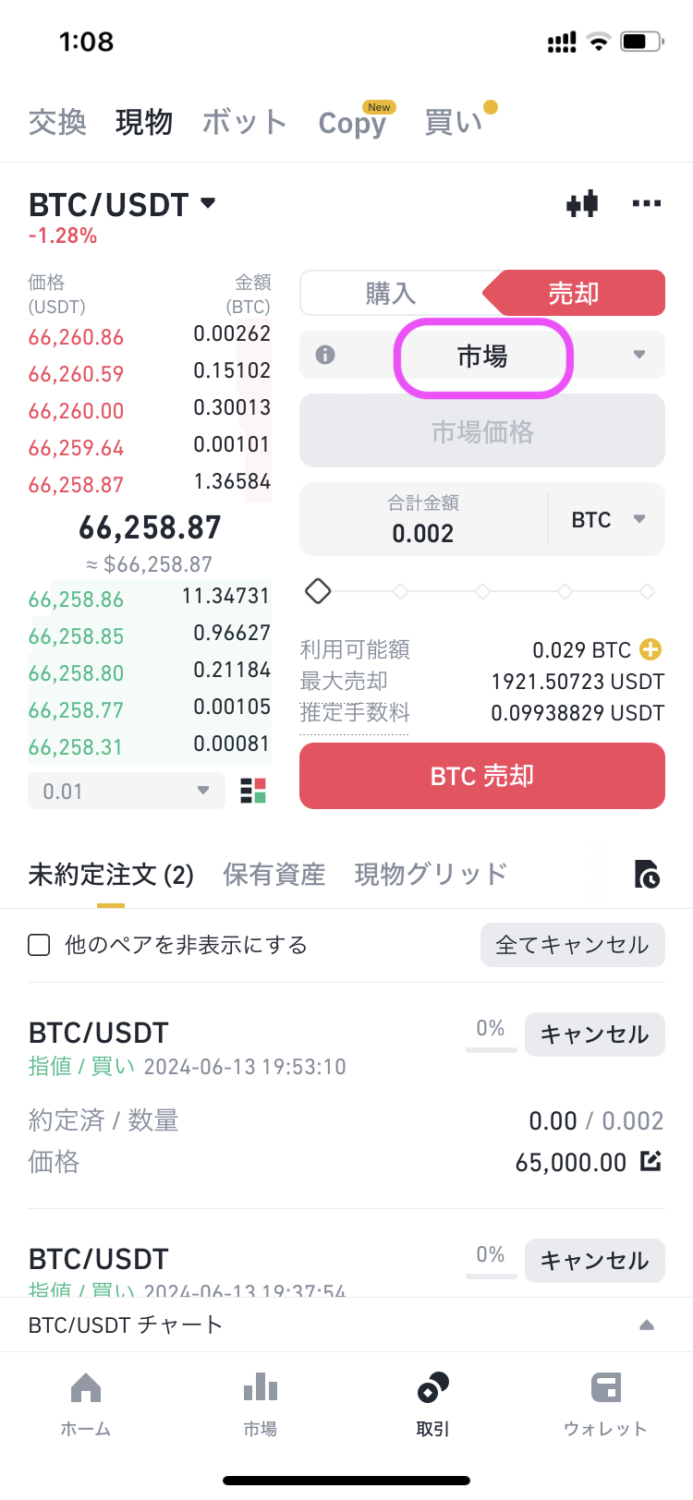Tap the BTC 売却 sell button
Screen dimensions: 693x1500
click(482, 776)
